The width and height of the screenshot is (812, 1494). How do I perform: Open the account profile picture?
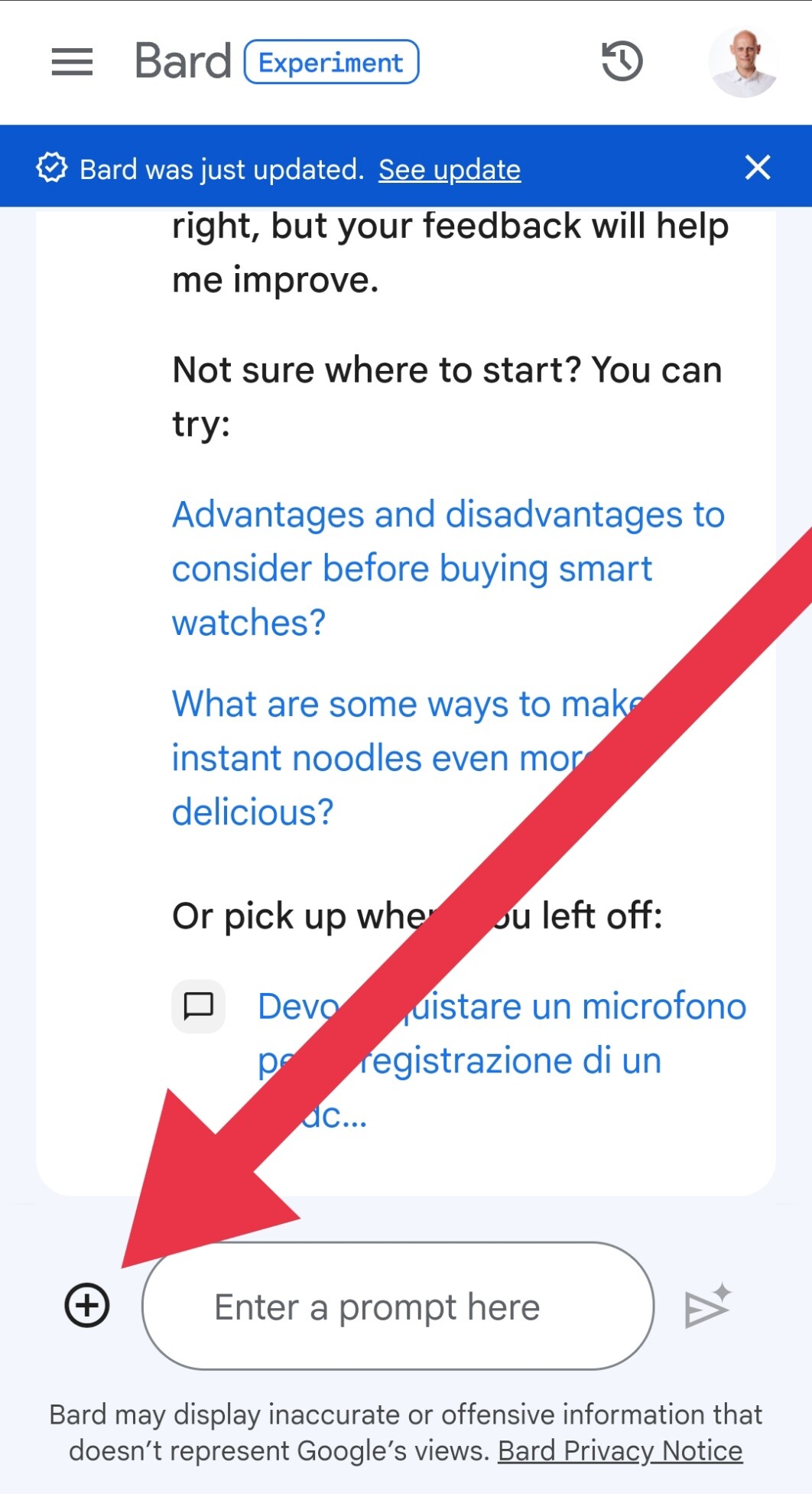tap(743, 62)
